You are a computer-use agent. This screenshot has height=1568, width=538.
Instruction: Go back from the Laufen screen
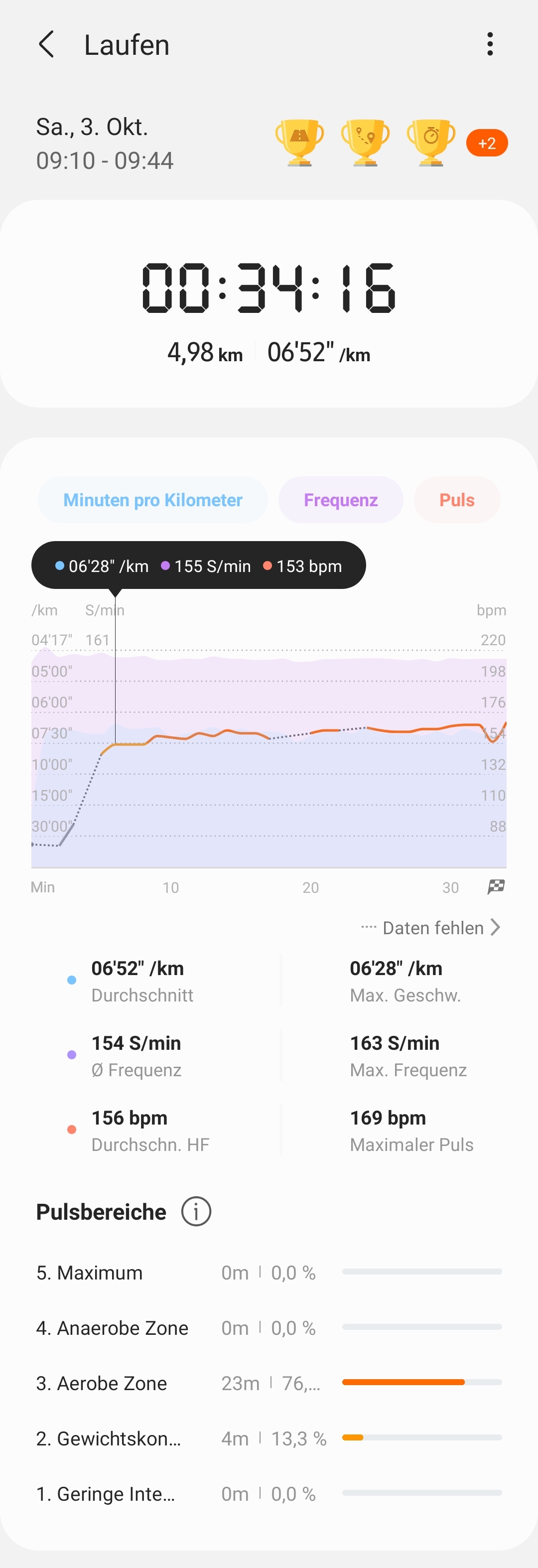[46, 44]
